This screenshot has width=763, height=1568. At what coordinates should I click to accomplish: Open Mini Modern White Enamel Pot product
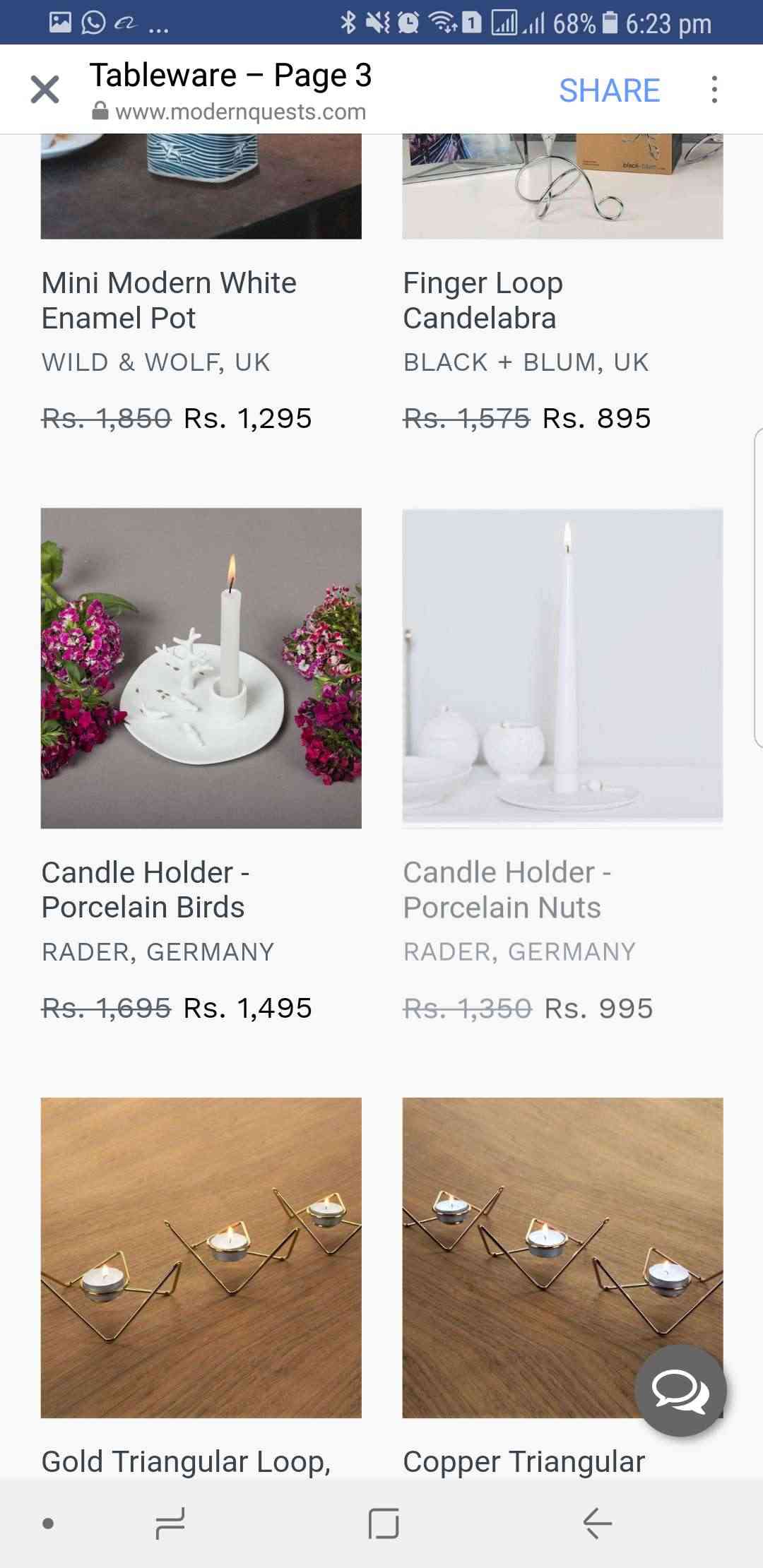pyautogui.click(x=169, y=300)
